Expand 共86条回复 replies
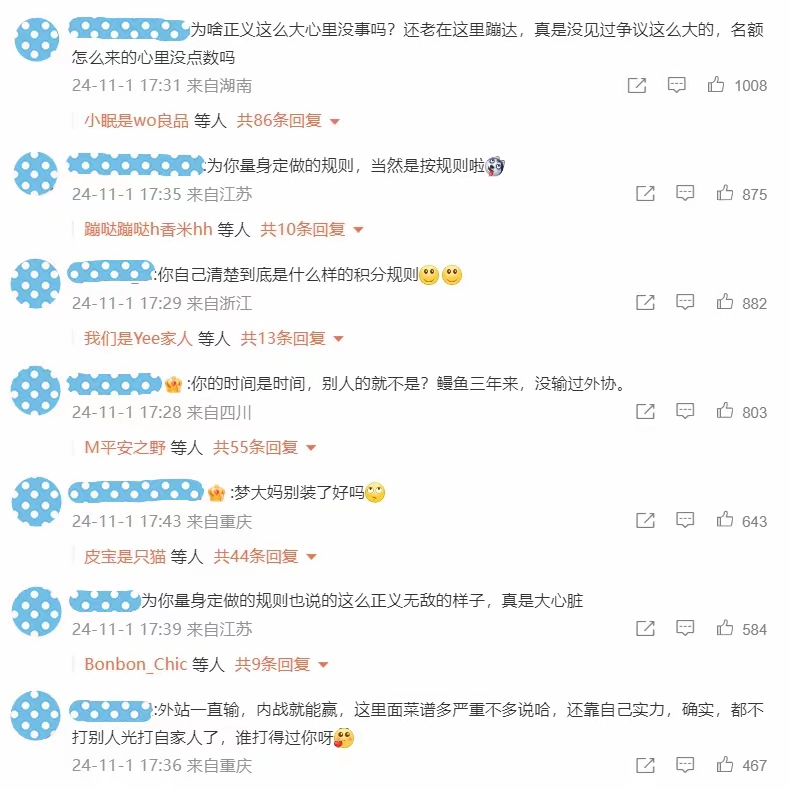790x790 pixels. point(288,121)
